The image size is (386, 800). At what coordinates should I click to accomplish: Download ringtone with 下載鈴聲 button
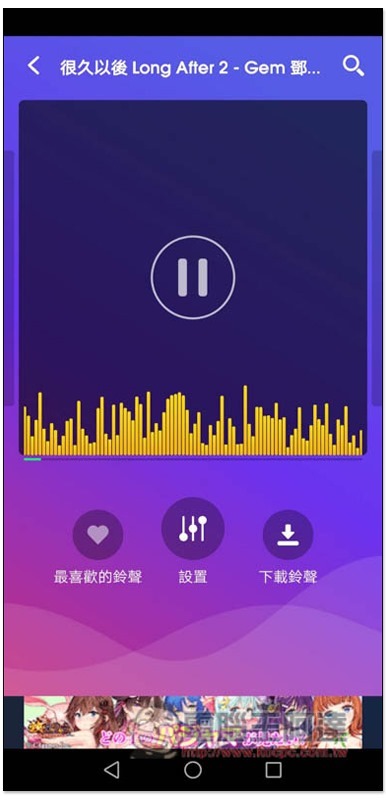tap(288, 534)
